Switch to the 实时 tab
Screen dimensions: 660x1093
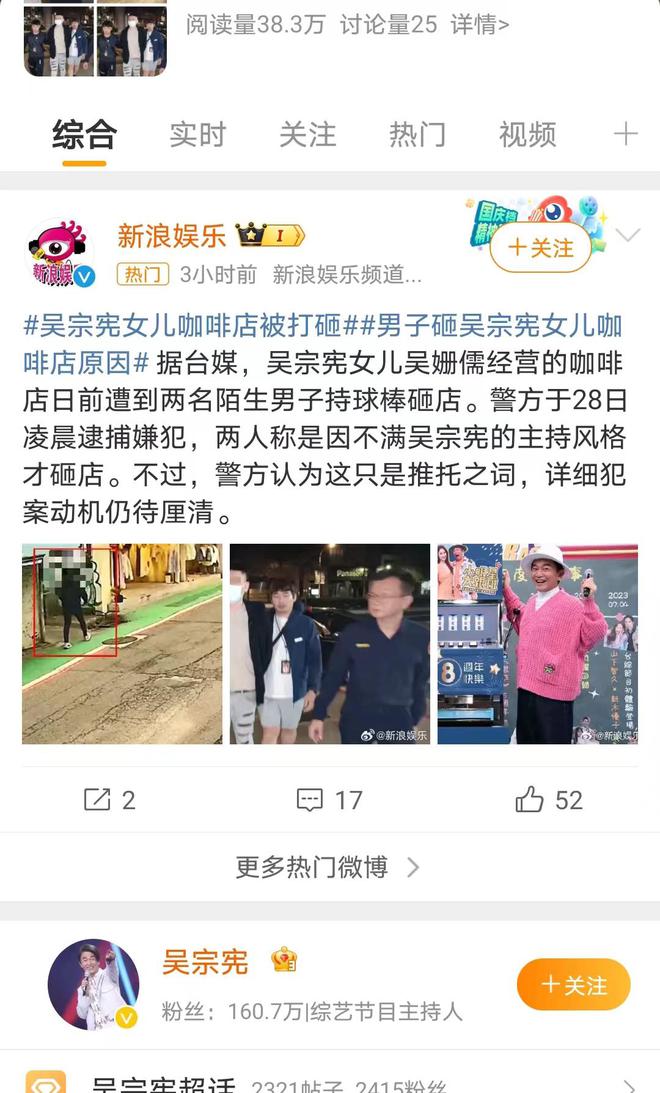click(197, 134)
